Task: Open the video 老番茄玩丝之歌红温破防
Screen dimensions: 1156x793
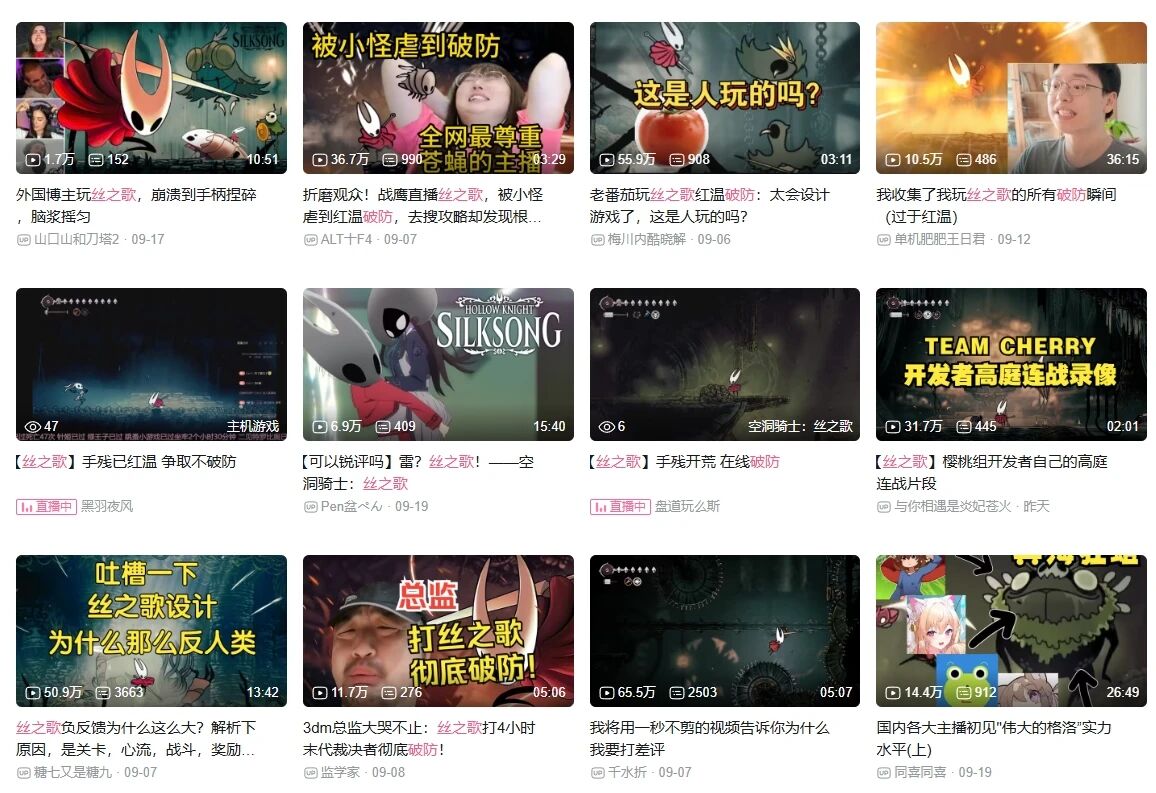Action: [724, 98]
